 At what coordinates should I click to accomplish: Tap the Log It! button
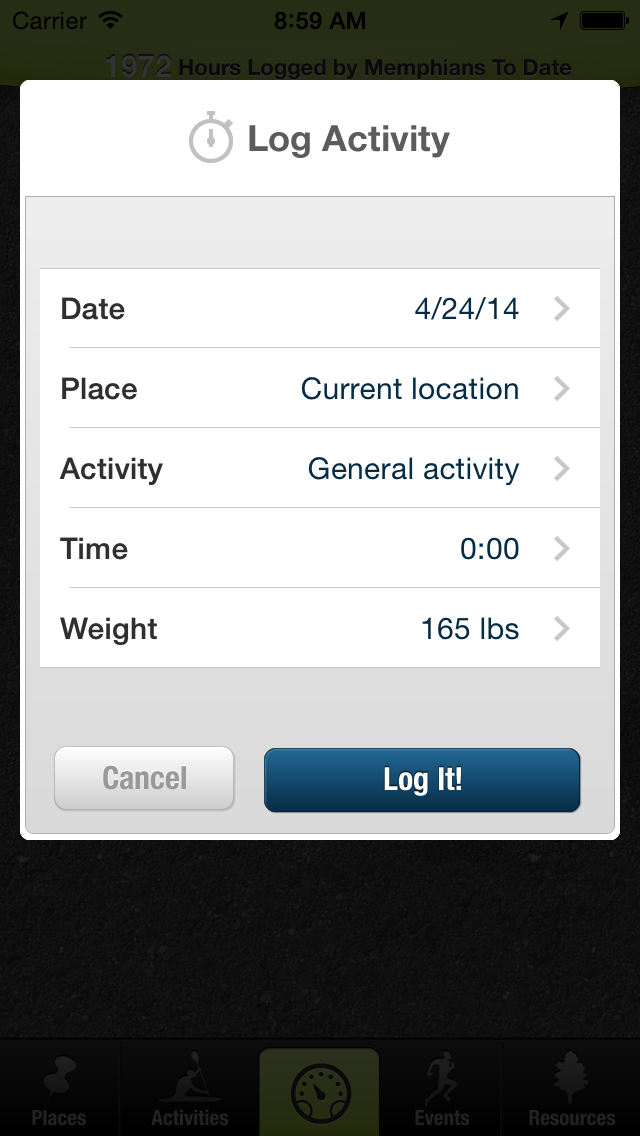coord(422,779)
